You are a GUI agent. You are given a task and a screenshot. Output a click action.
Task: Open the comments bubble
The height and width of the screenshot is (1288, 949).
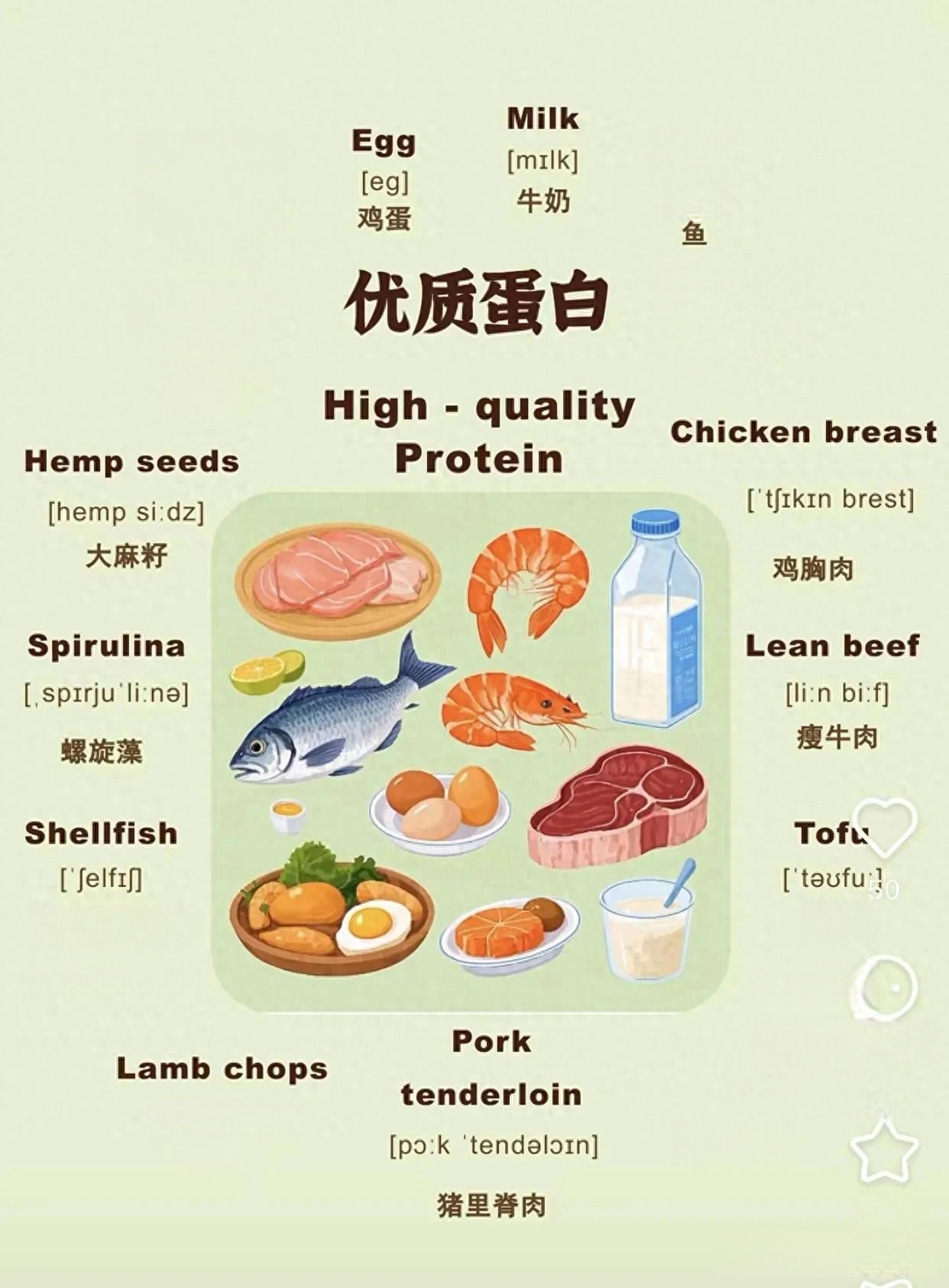(x=884, y=989)
